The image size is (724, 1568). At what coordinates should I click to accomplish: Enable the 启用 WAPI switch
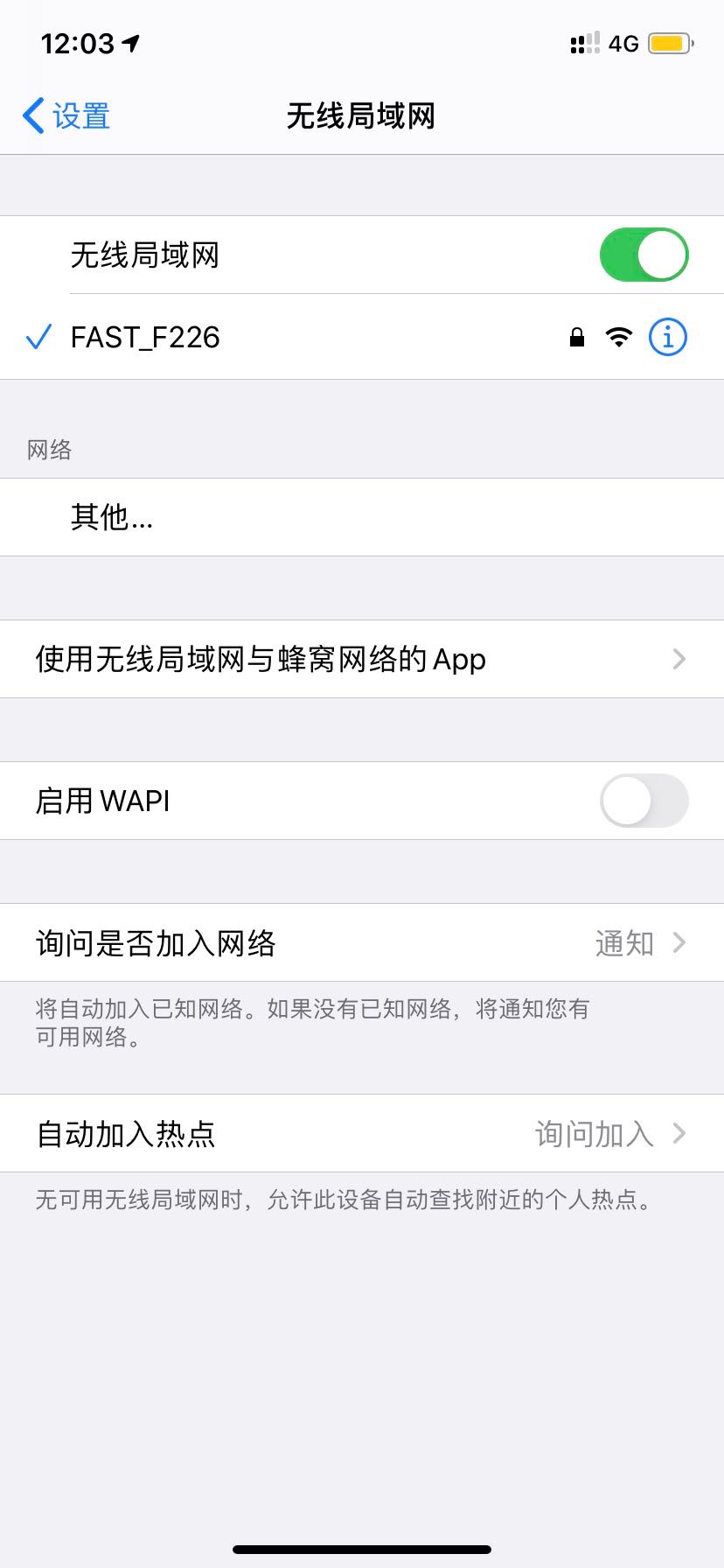click(644, 801)
